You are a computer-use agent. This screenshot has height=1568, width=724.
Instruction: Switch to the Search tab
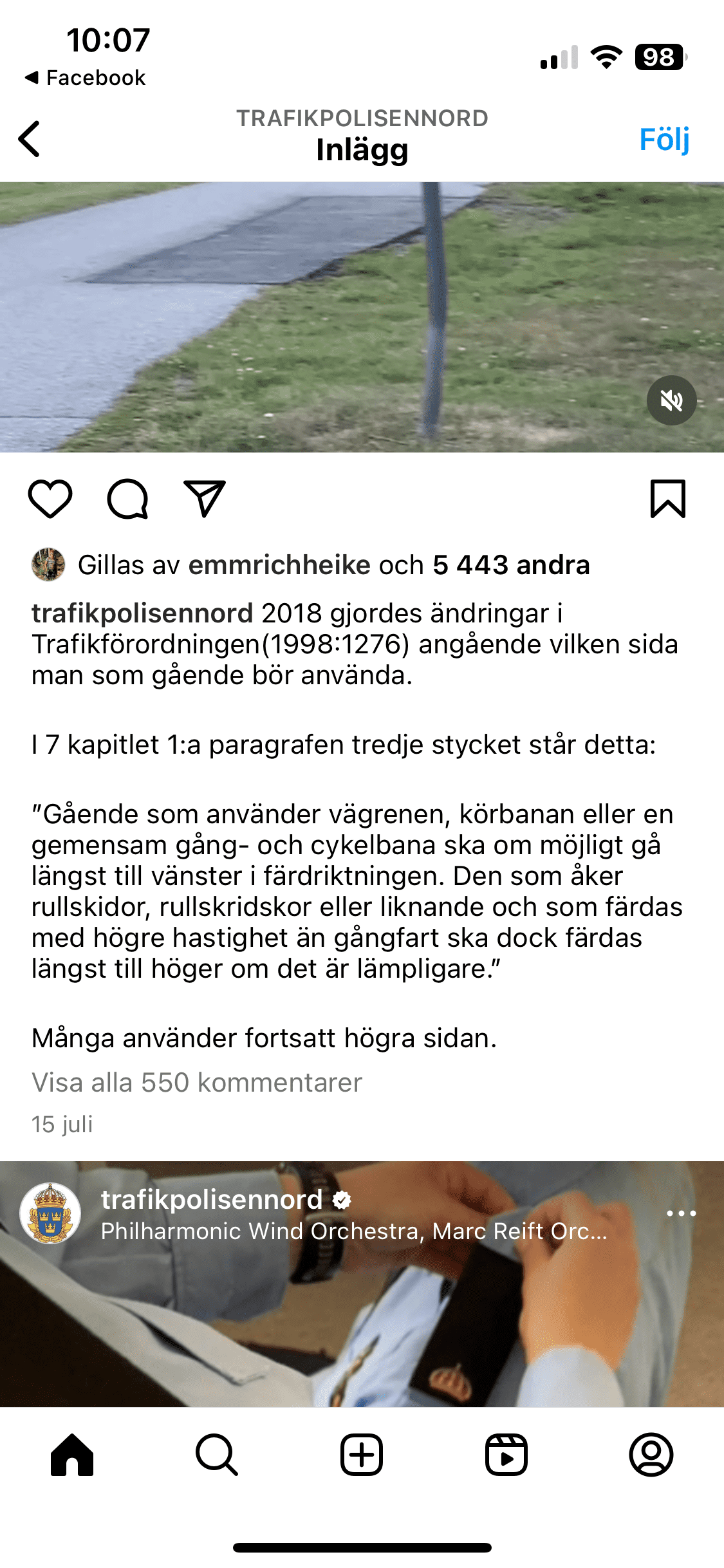point(217,1455)
